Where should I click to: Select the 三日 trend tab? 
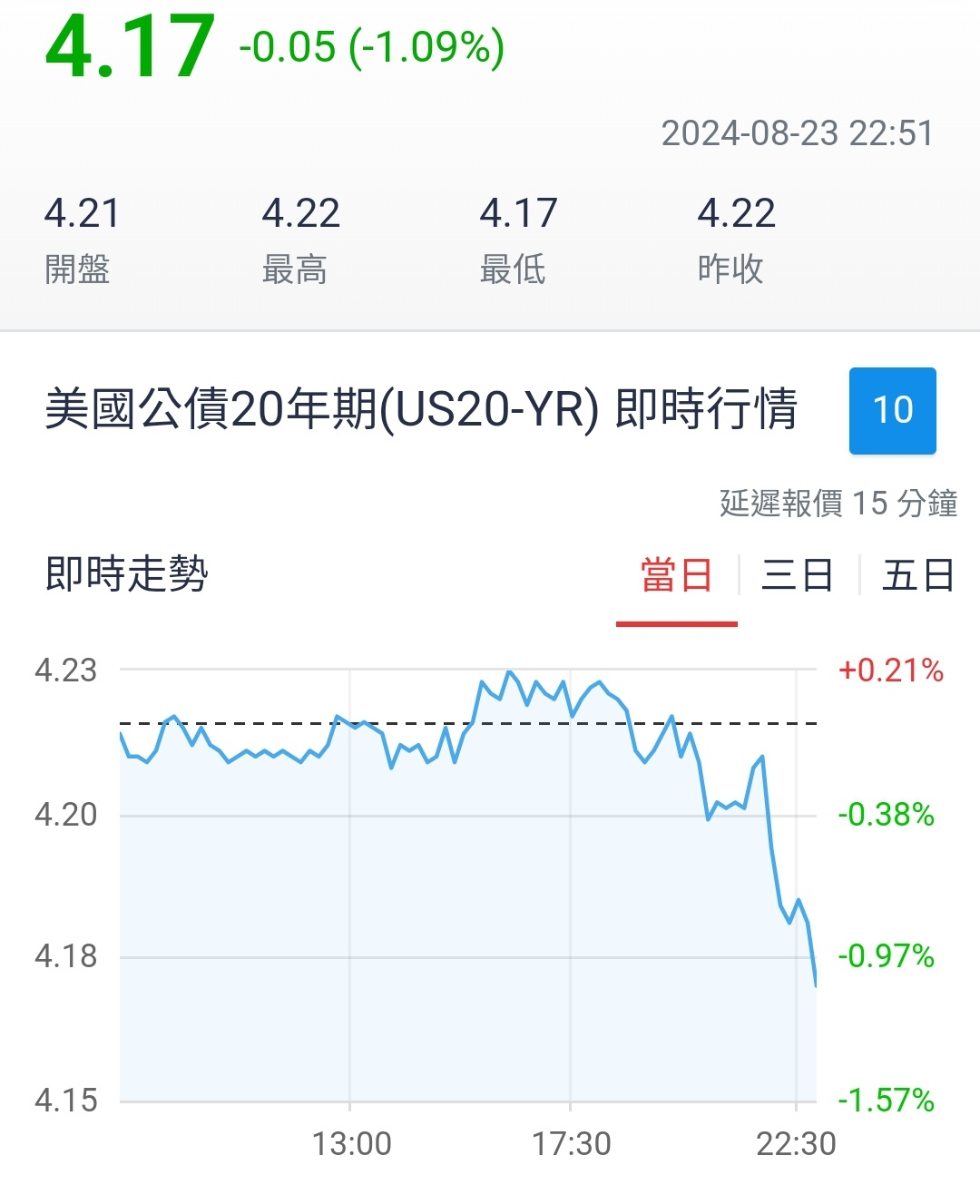point(798,576)
